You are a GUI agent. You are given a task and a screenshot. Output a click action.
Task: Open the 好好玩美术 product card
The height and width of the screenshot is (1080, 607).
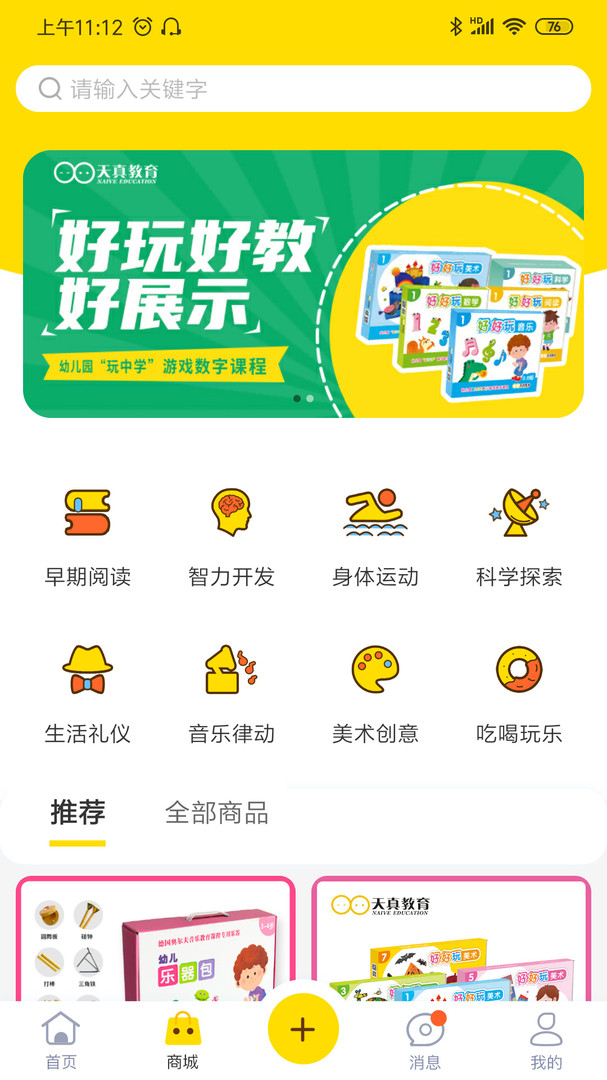[451, 938]
